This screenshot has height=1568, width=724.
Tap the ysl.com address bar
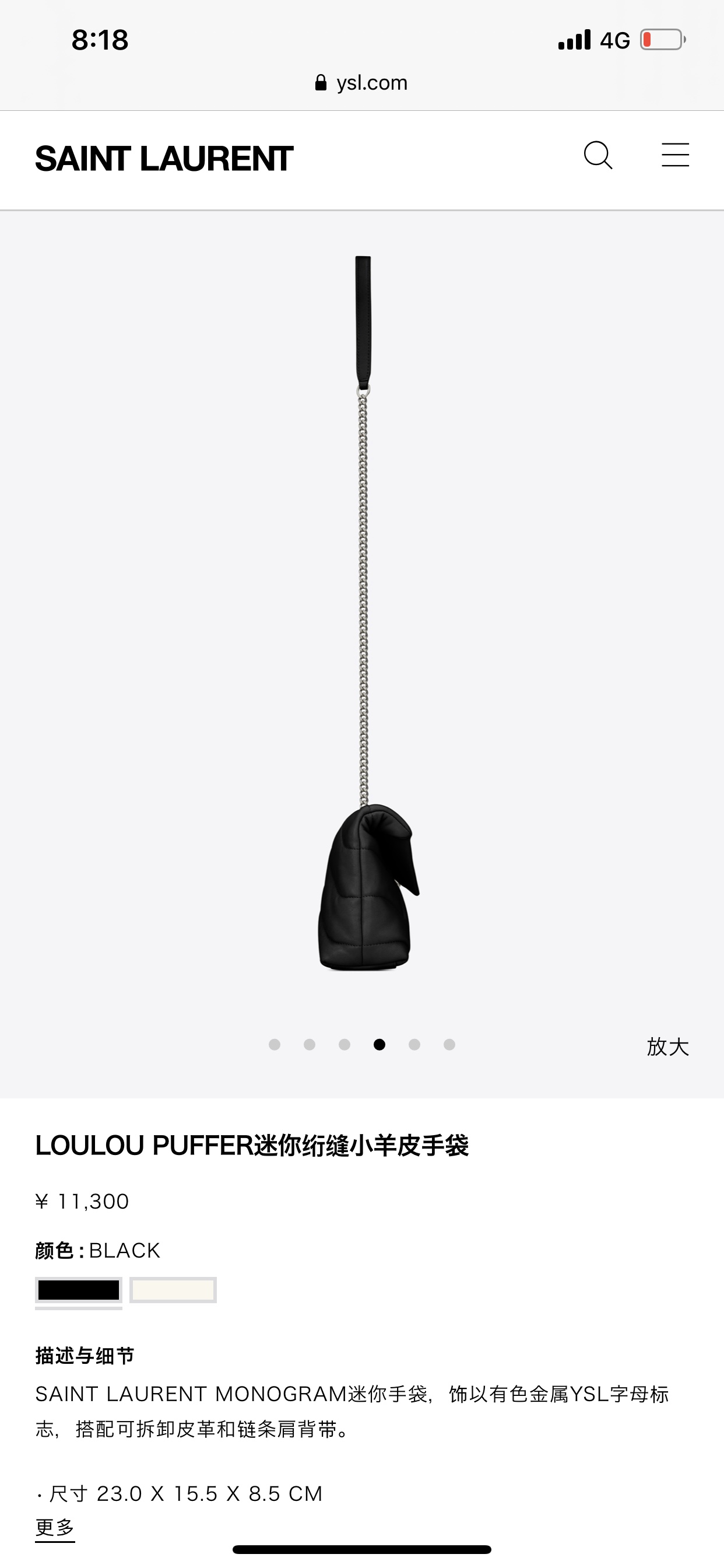click(x=361, y=83)
